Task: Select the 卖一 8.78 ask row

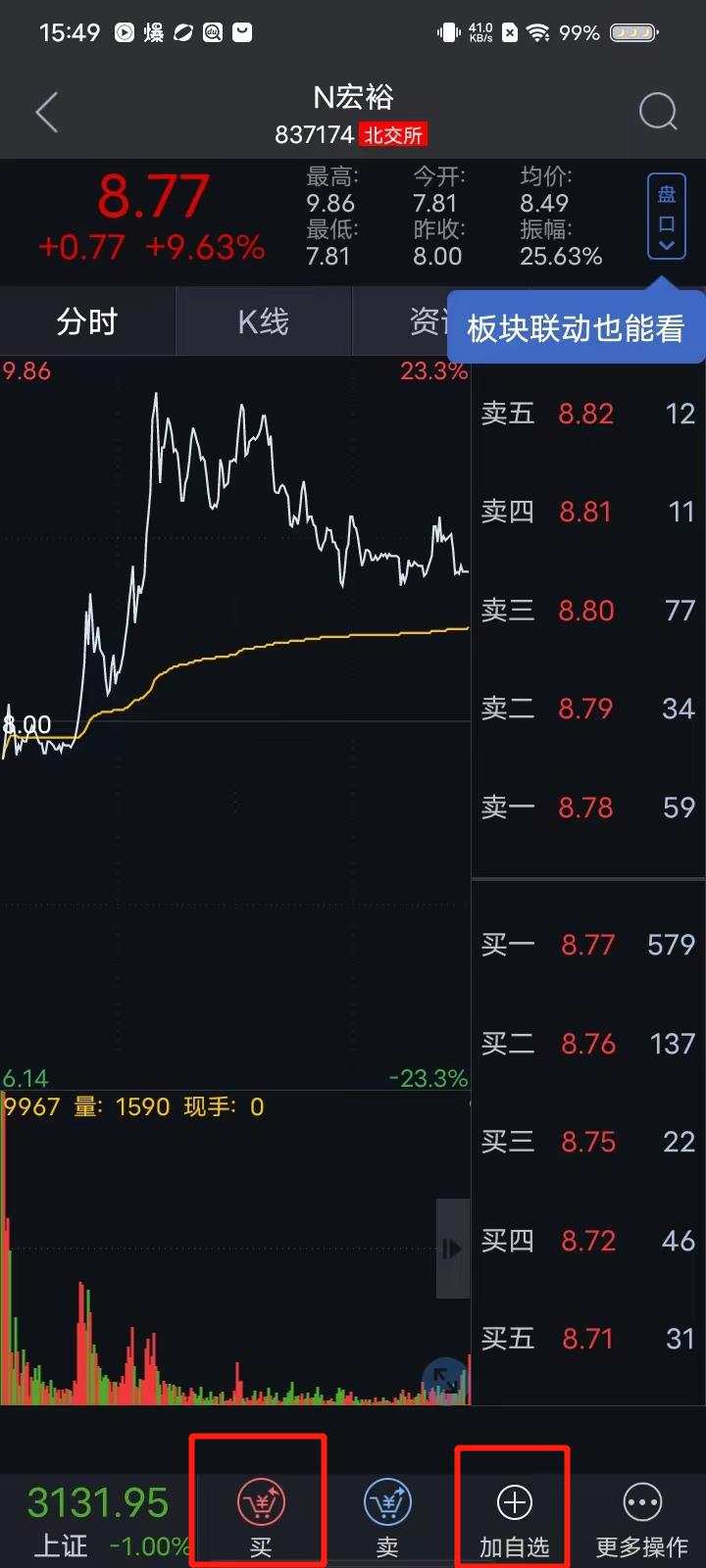Action: [x=587, y=808]
